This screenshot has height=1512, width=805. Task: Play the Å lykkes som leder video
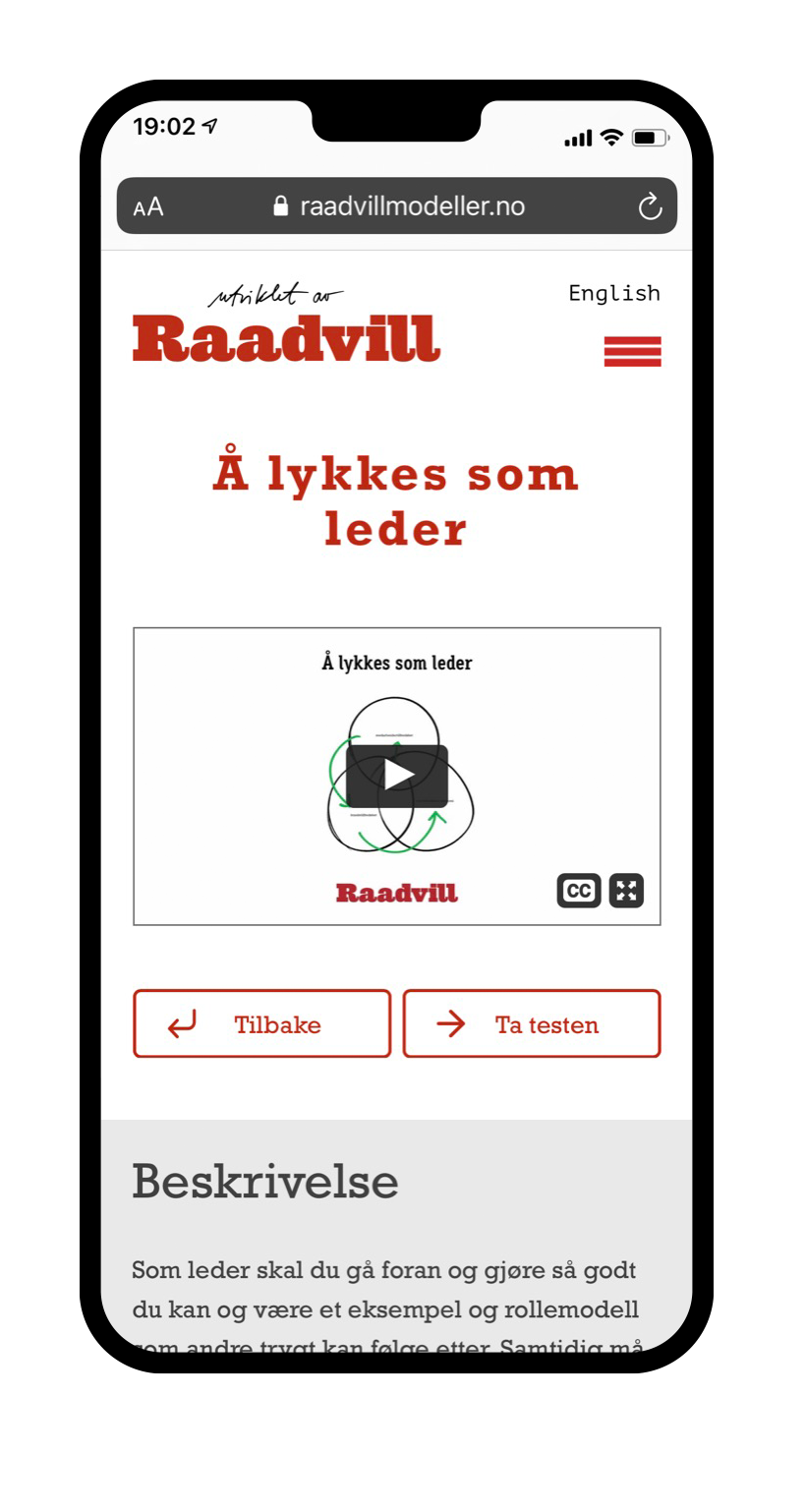[x=397, y=776]
